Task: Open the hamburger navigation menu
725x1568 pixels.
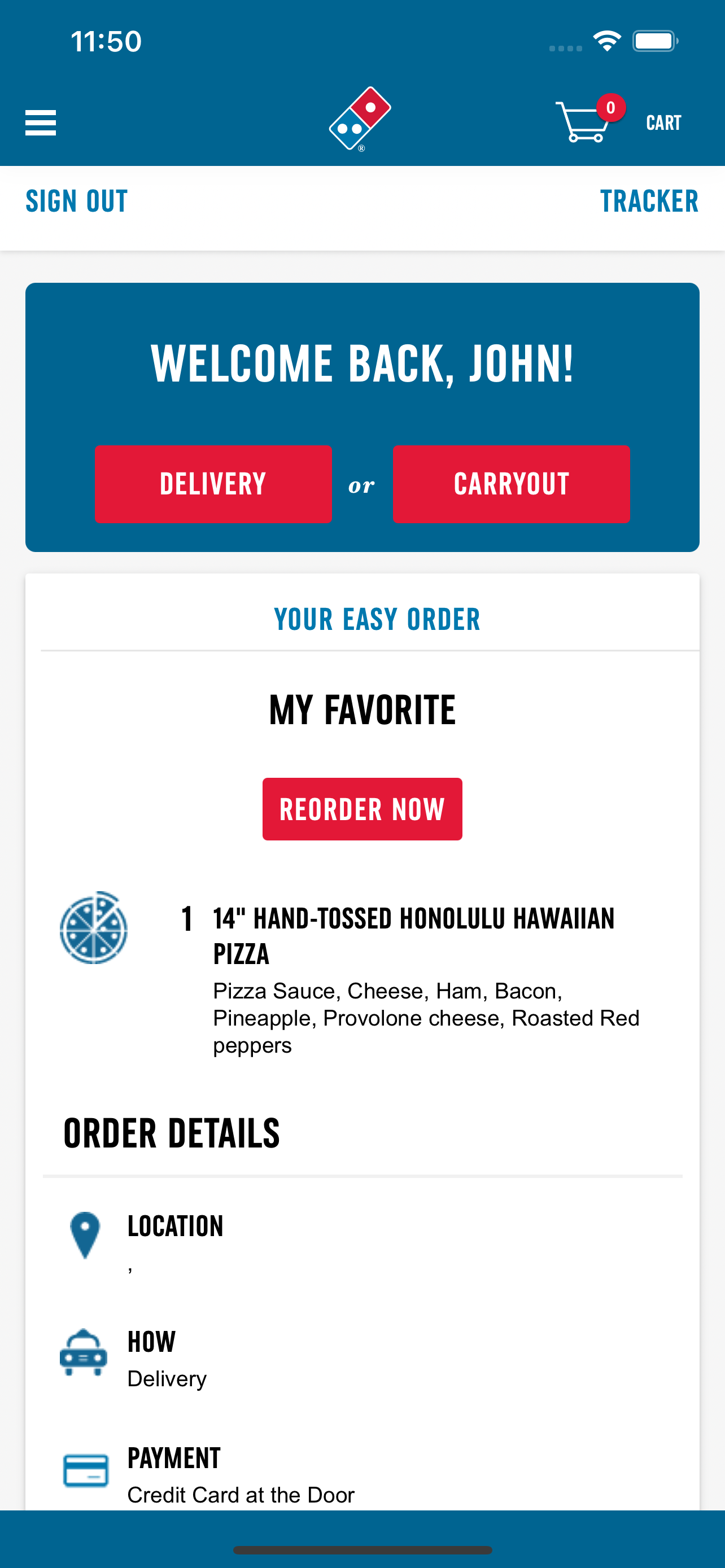Action: tap(40, 124)
